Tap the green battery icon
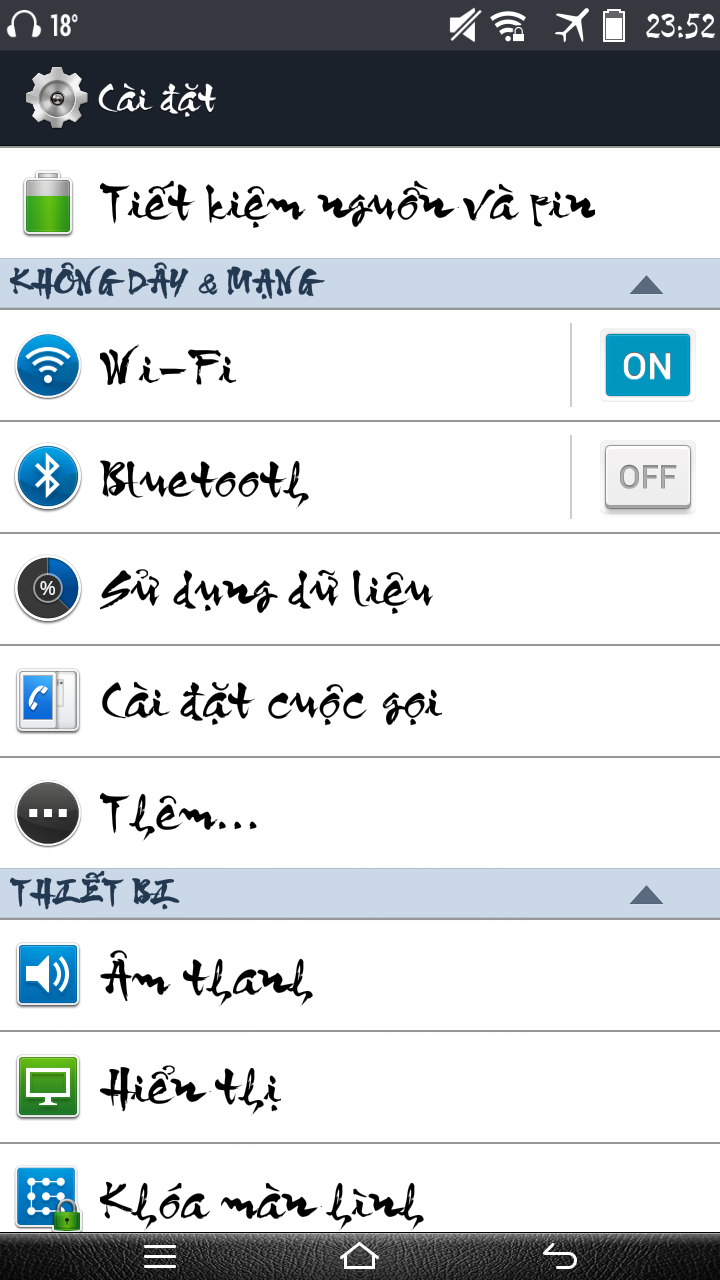Image resolution: width=720 pixels, height=1280 pixels. coord(47,203)
